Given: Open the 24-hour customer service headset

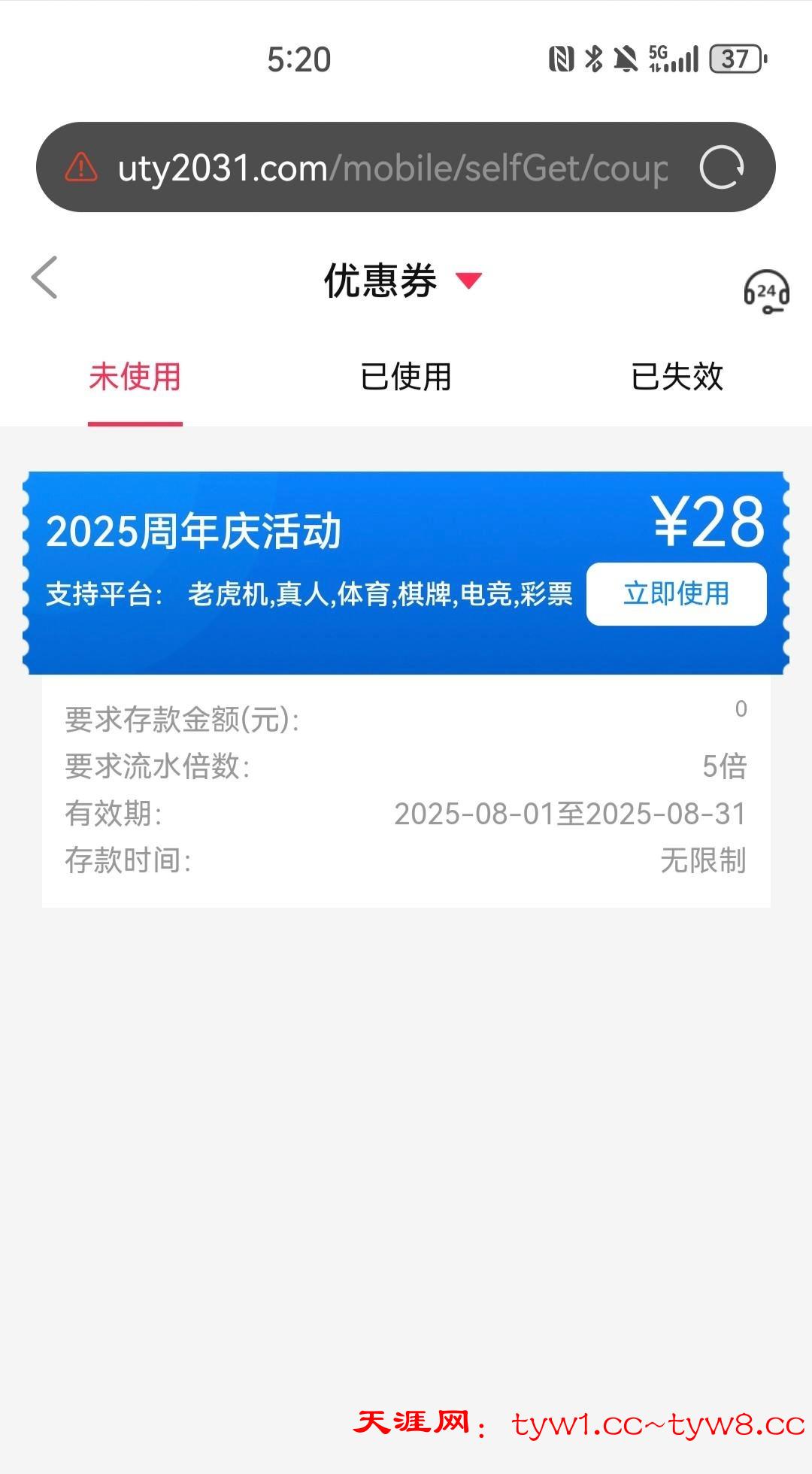Looking at the screenshot, I should click(765, 292).
